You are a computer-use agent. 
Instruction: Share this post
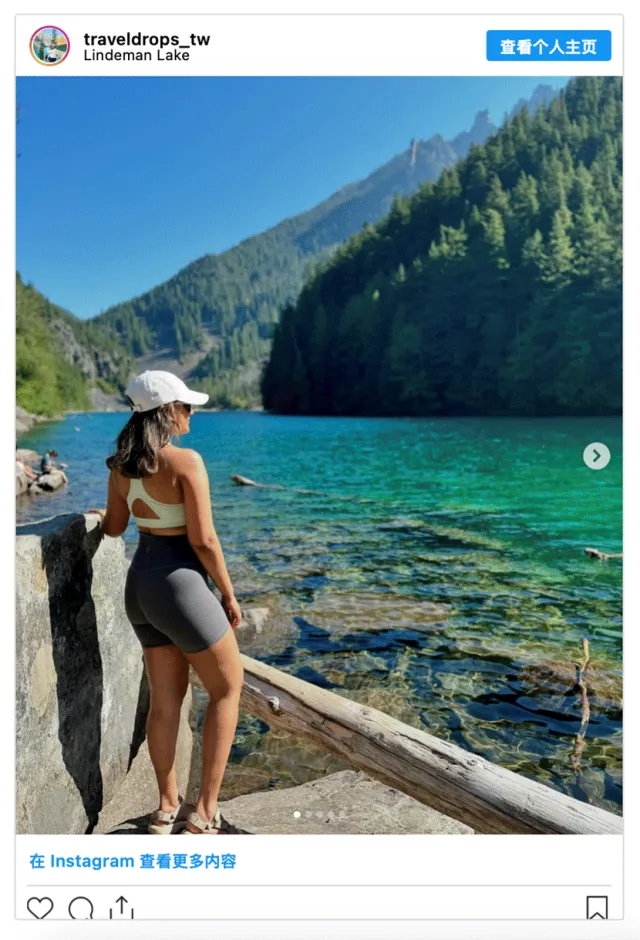pyautogui.click(x=122, y=907)
